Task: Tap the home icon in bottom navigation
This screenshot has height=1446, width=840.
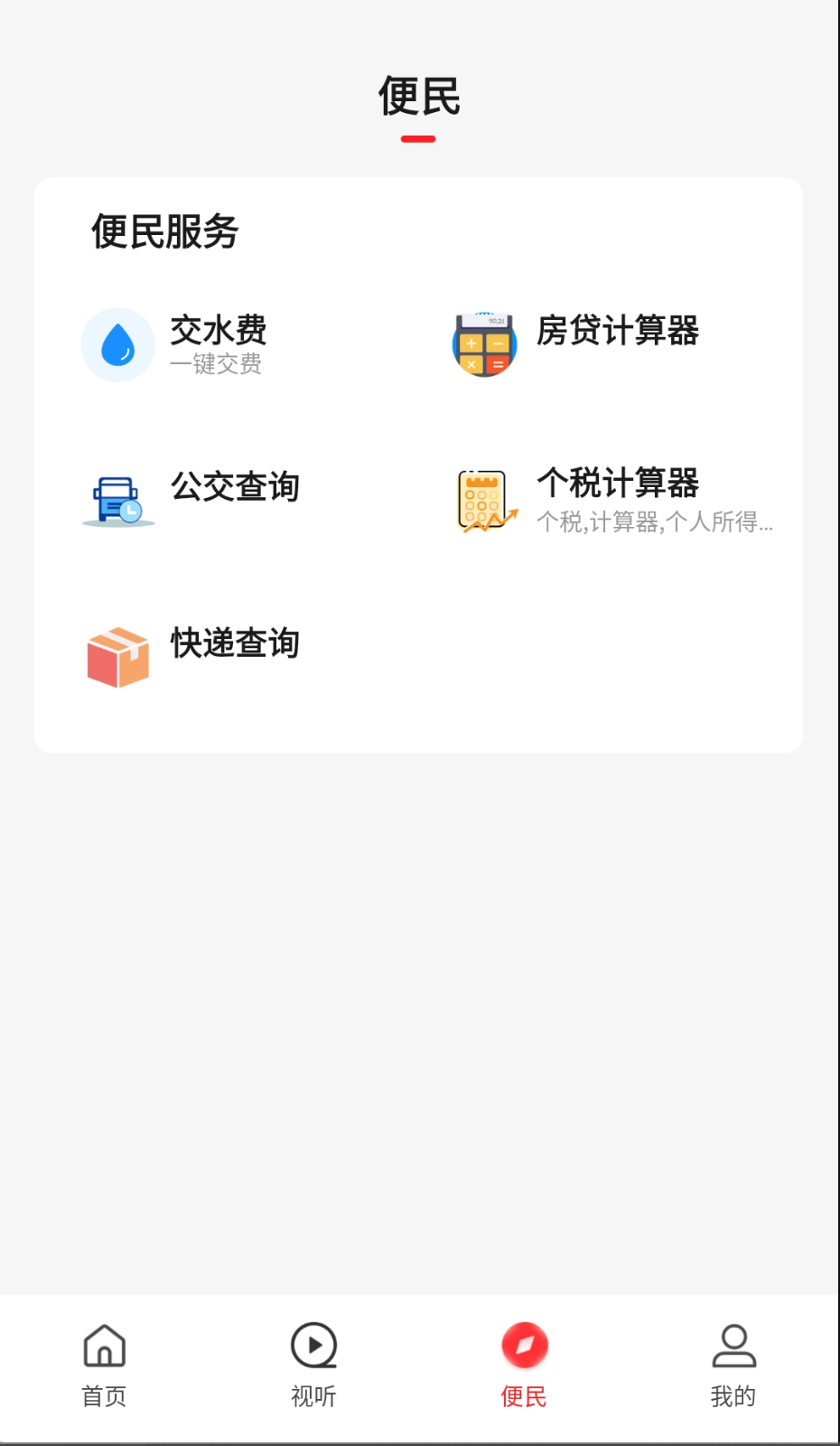Action: [x=104, y=1347]
